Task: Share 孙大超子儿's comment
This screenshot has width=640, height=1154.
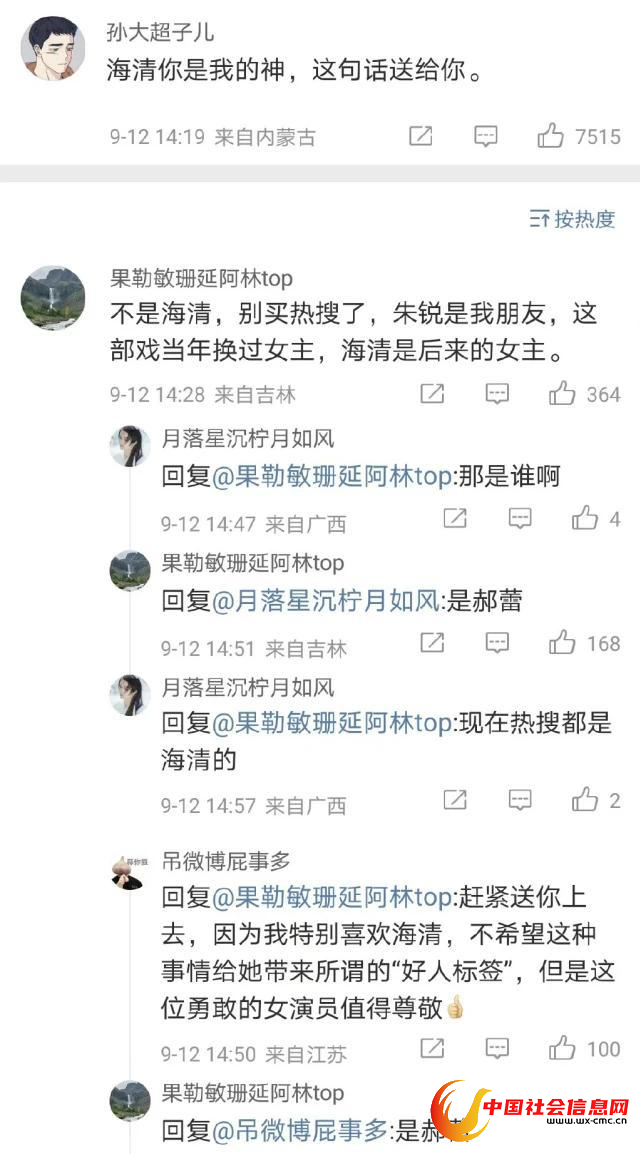Action: [x=421, y=136]
